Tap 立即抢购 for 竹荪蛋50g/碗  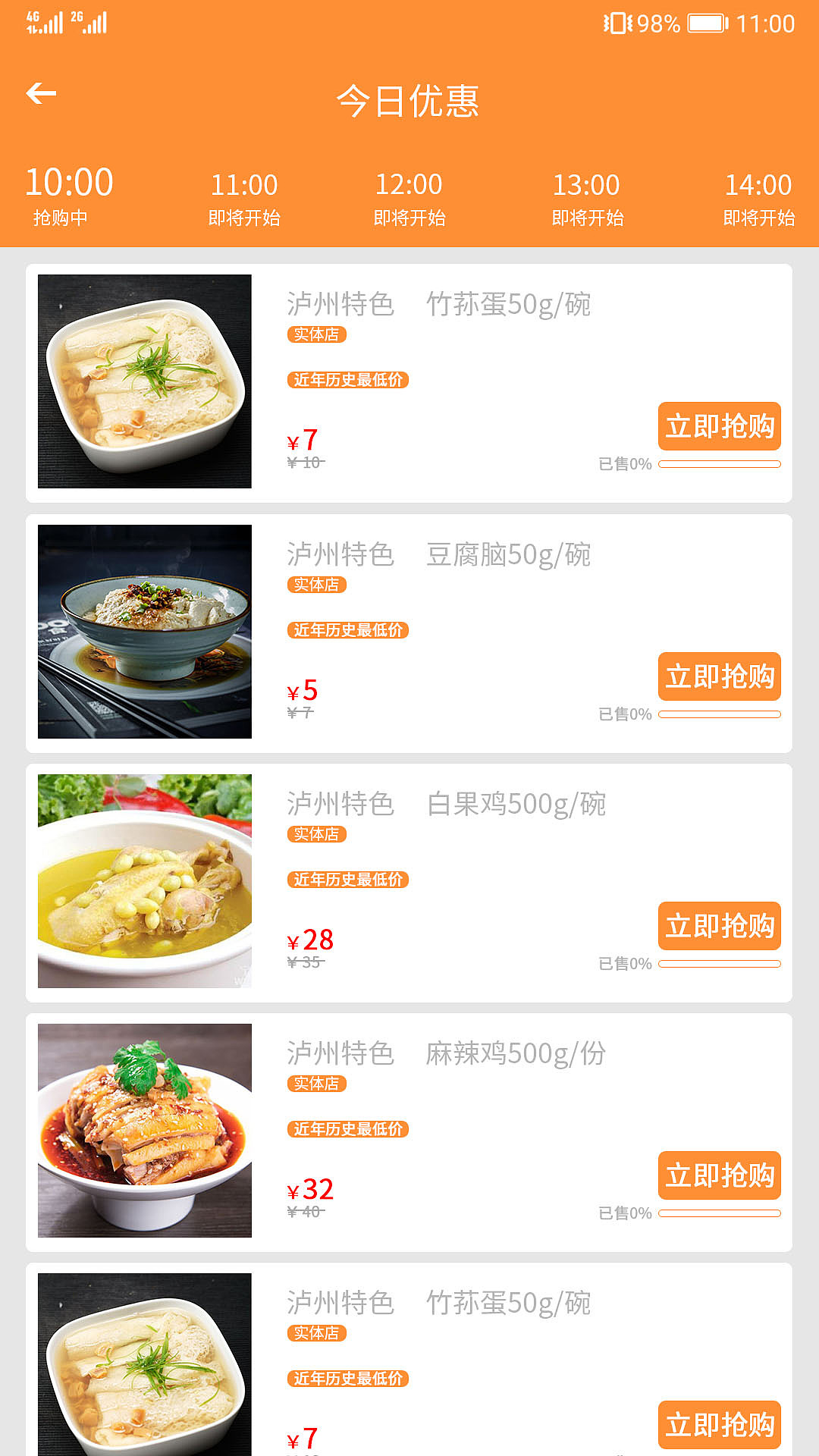(719, 425)
